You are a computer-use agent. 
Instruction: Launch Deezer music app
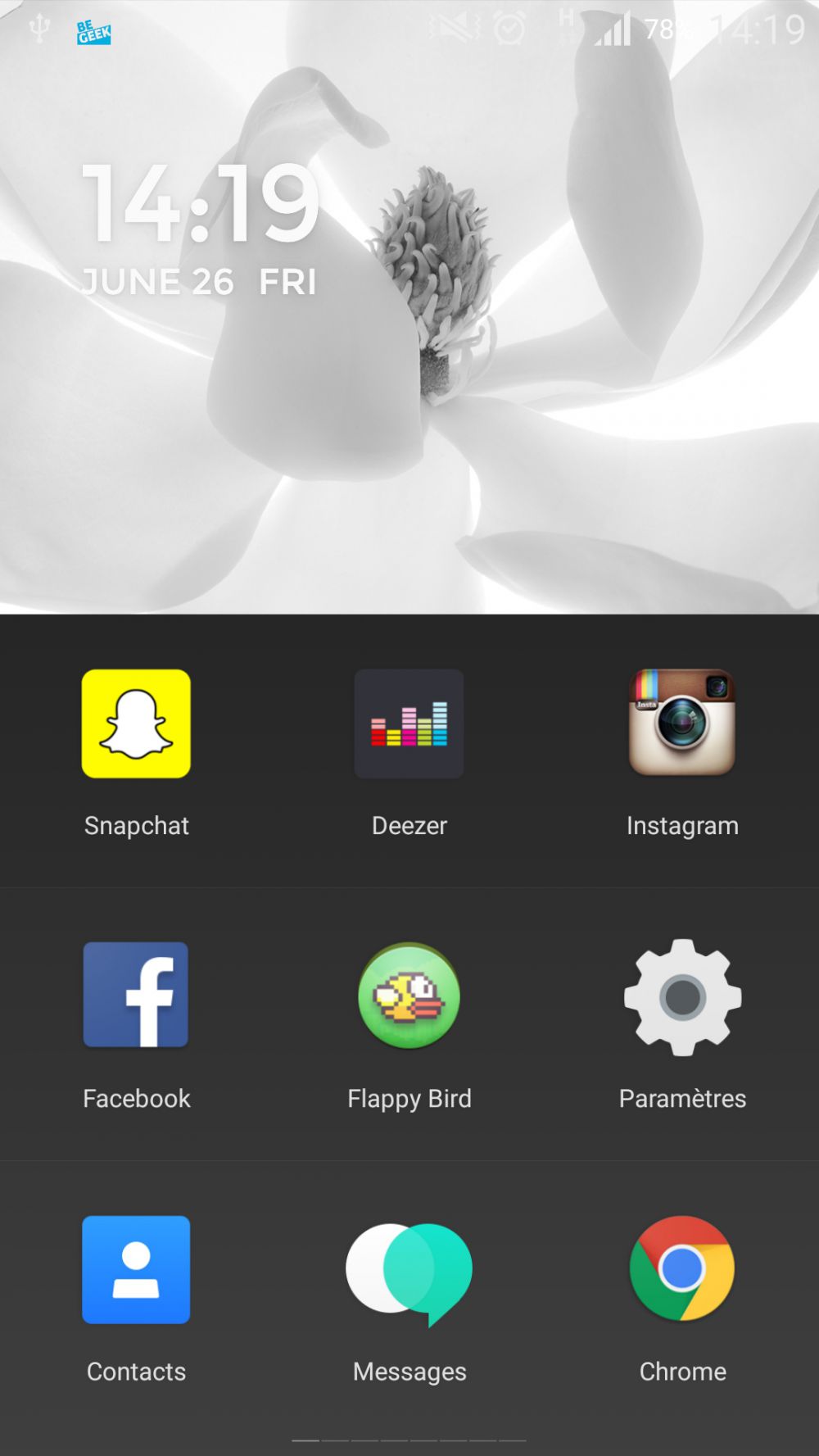(409, 723)
